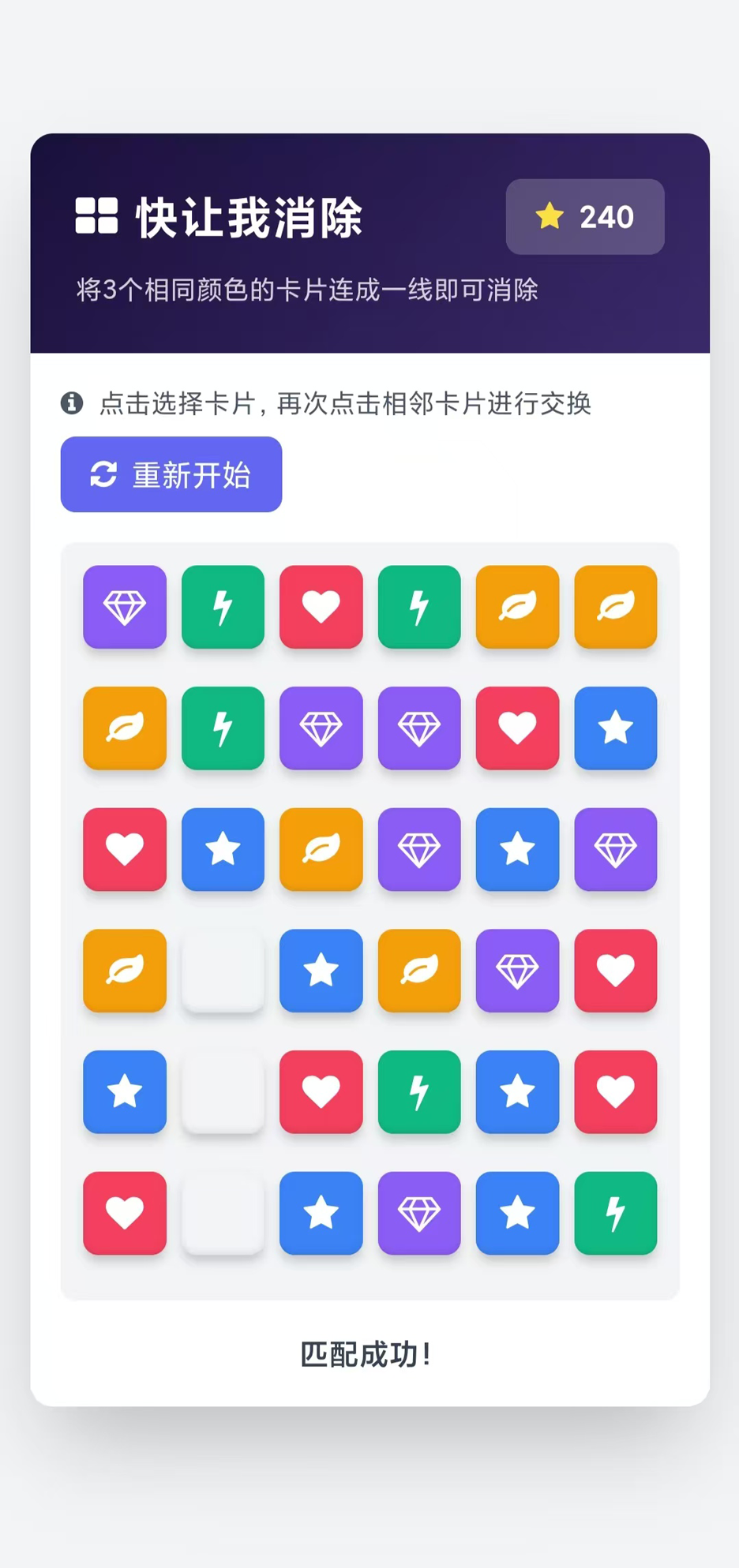This screenshot has height=1568, width=739.
Task: Click the green lightning card in the top row
Action: pyautogui.click(x=222, y=608)
